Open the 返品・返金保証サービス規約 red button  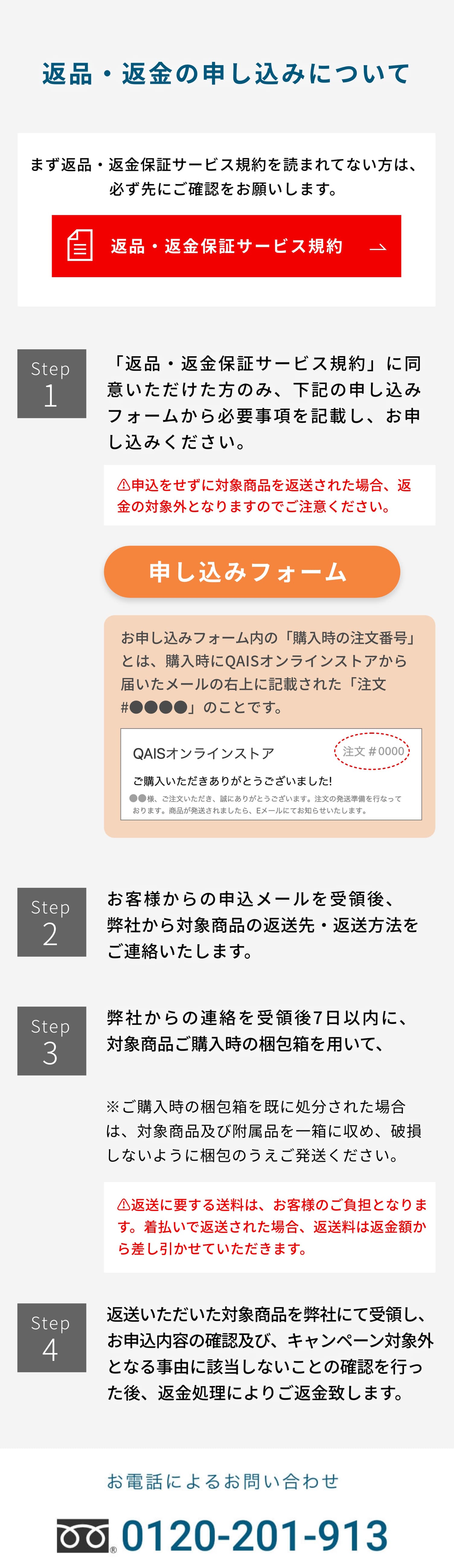(226, 246)
